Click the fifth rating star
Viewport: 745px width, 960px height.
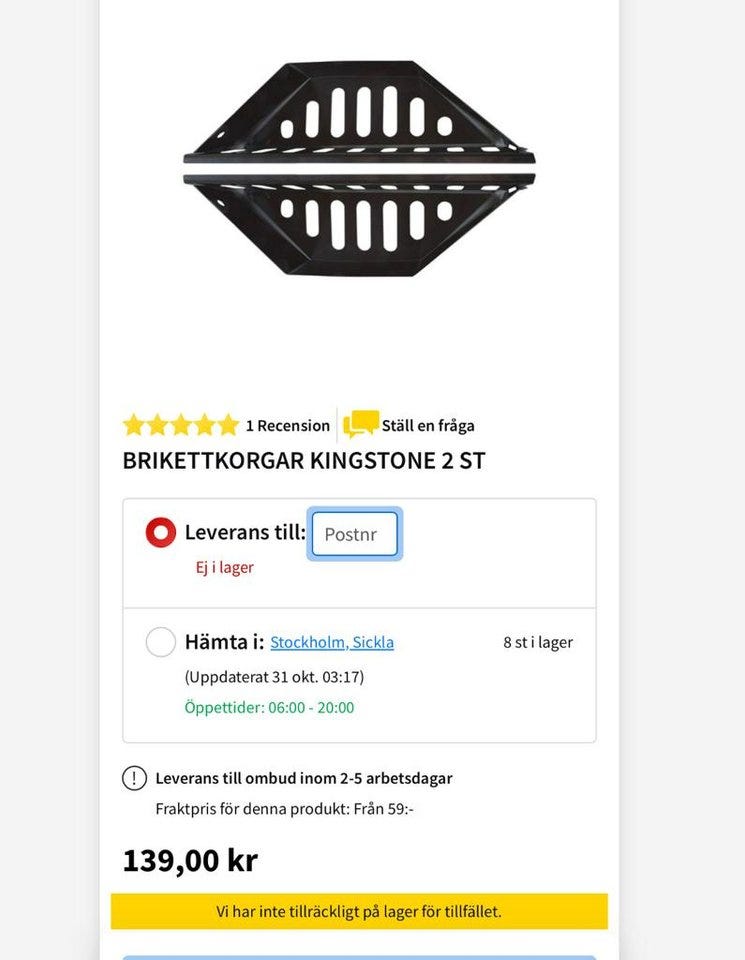pyautogui.click(x=226, y=425)
